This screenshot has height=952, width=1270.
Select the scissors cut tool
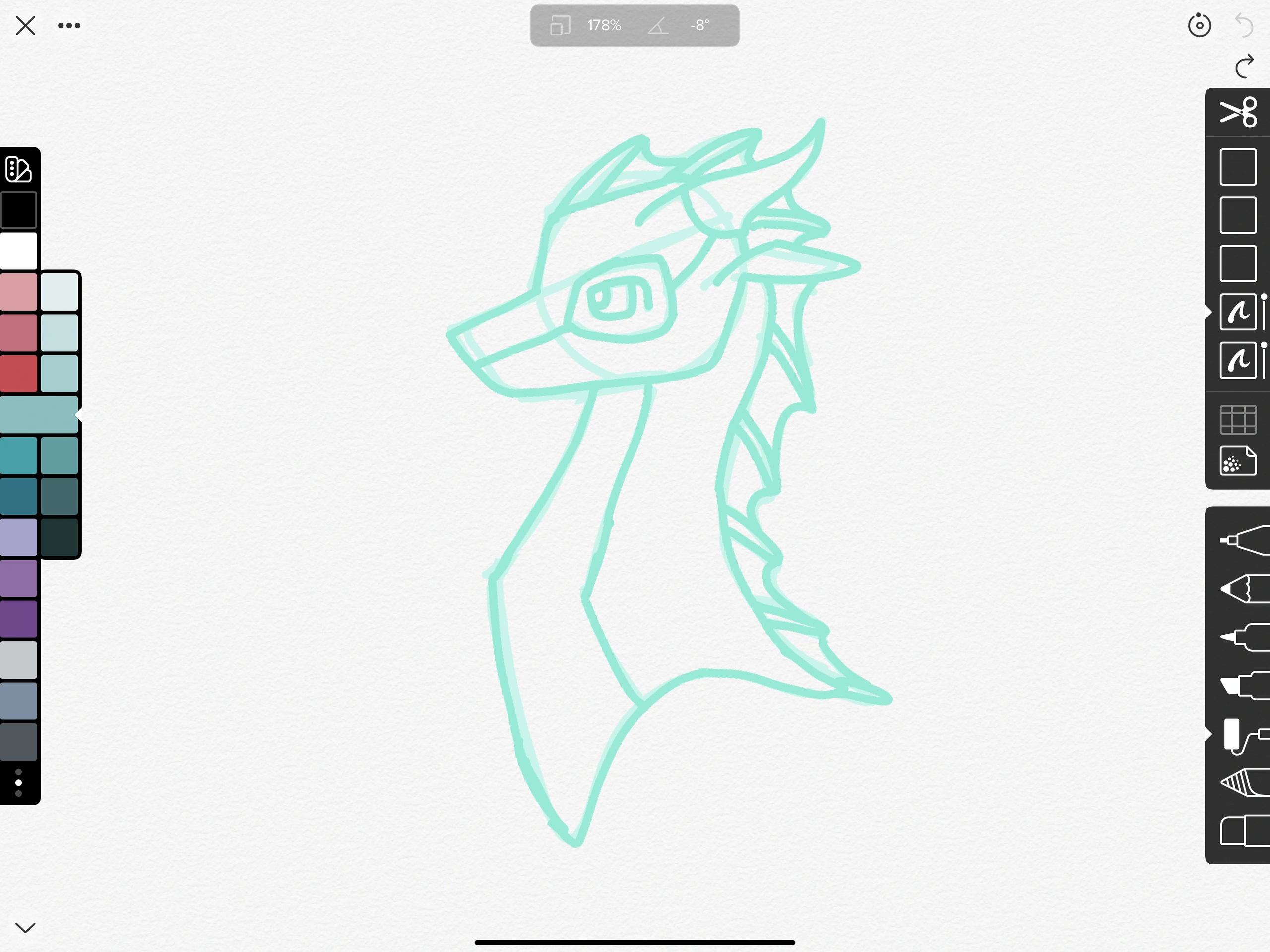tap(1238, 112)
